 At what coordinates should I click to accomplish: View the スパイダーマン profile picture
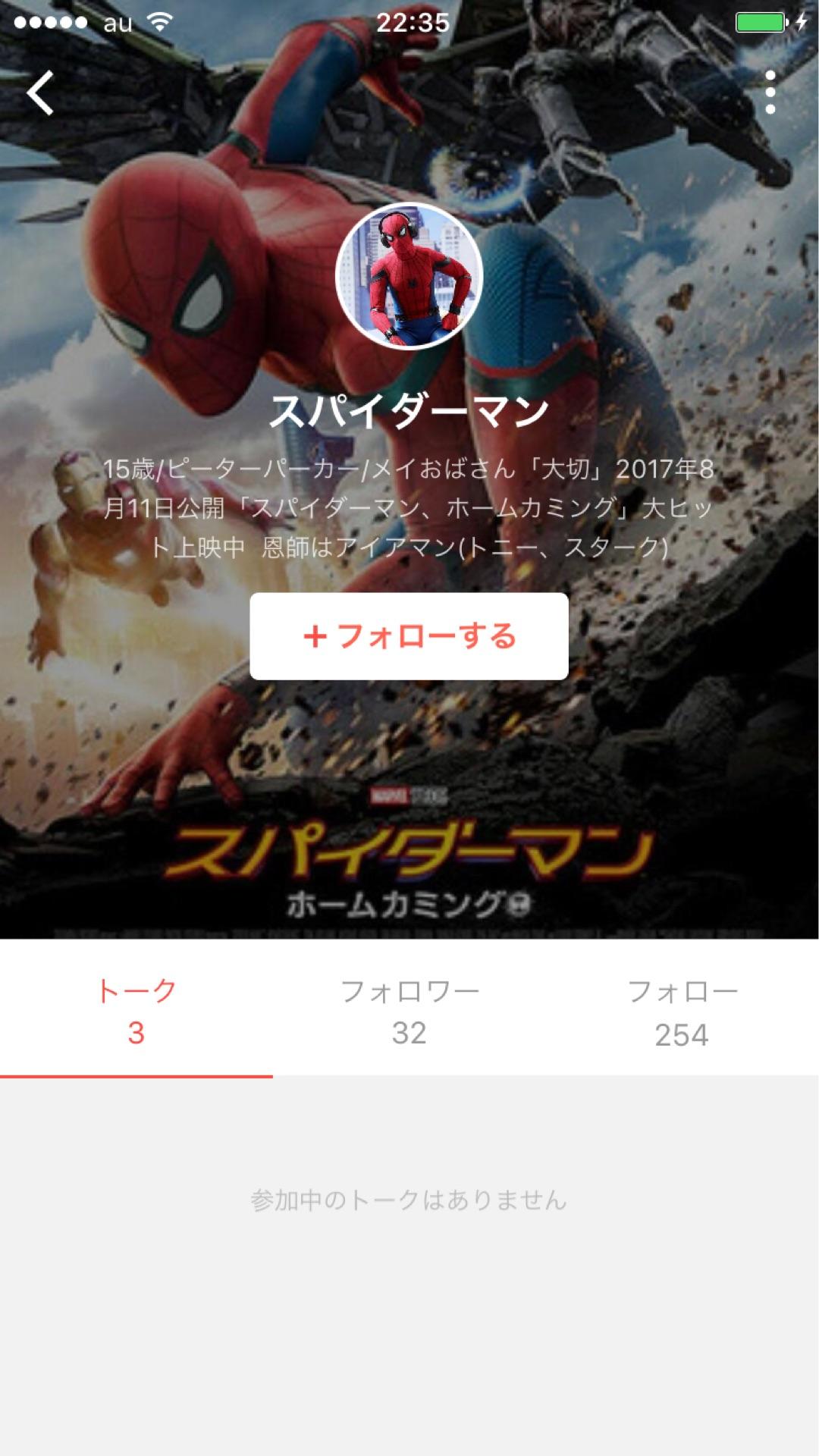[x=409, y=277]
